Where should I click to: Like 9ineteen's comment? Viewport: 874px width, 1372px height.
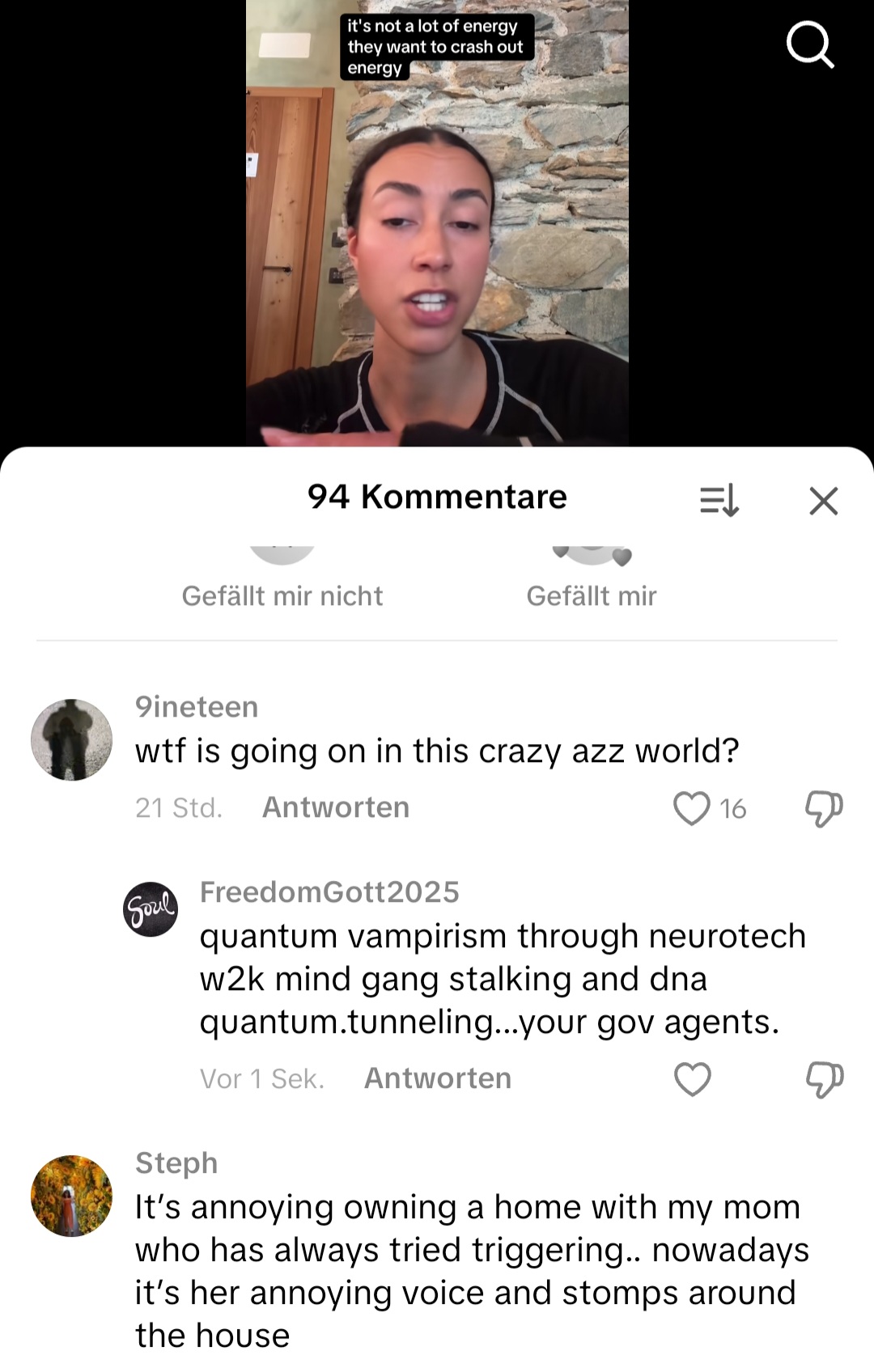tap(692, 808)
